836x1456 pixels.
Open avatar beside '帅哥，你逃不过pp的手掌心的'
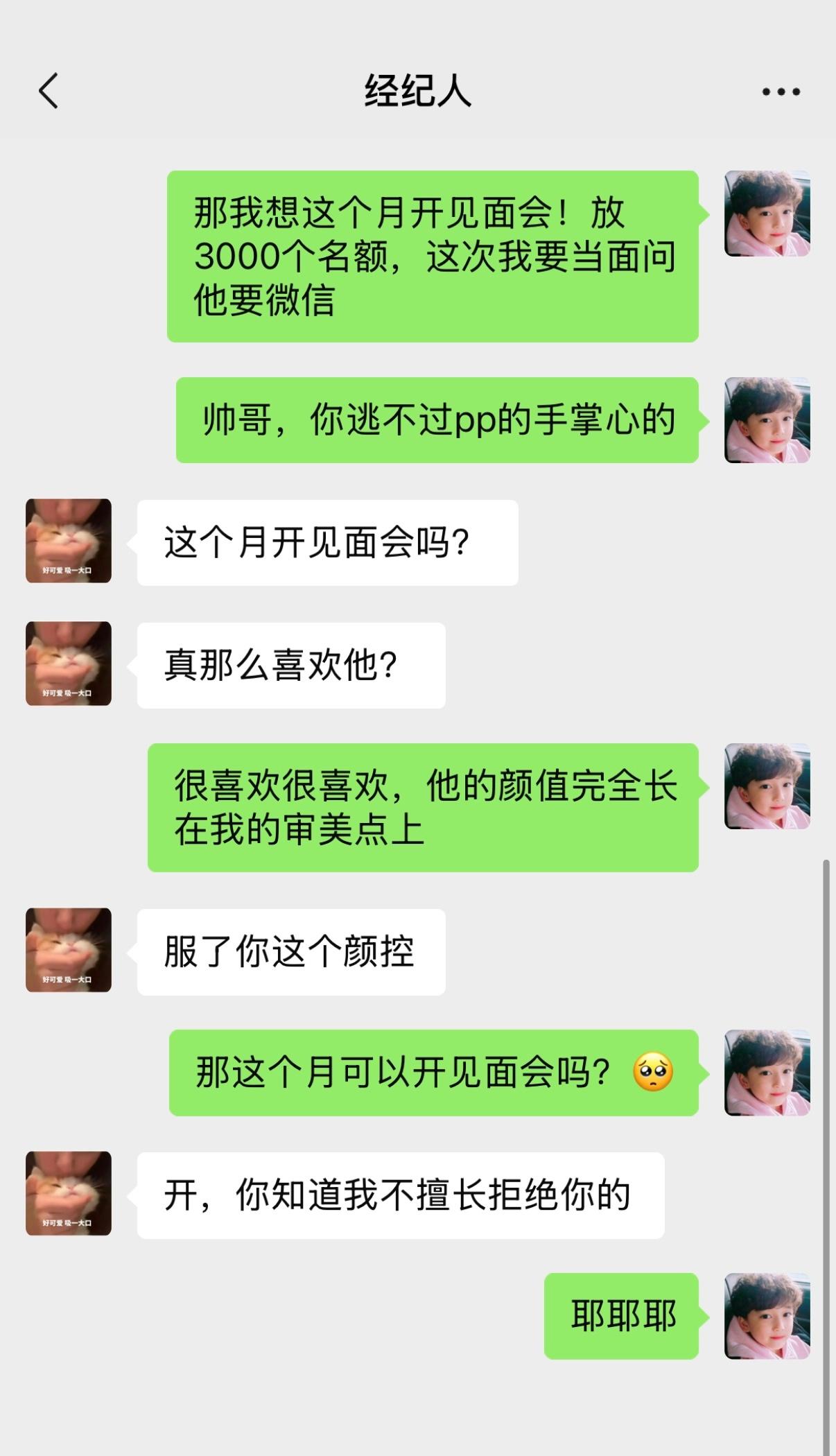coord(767,420)
